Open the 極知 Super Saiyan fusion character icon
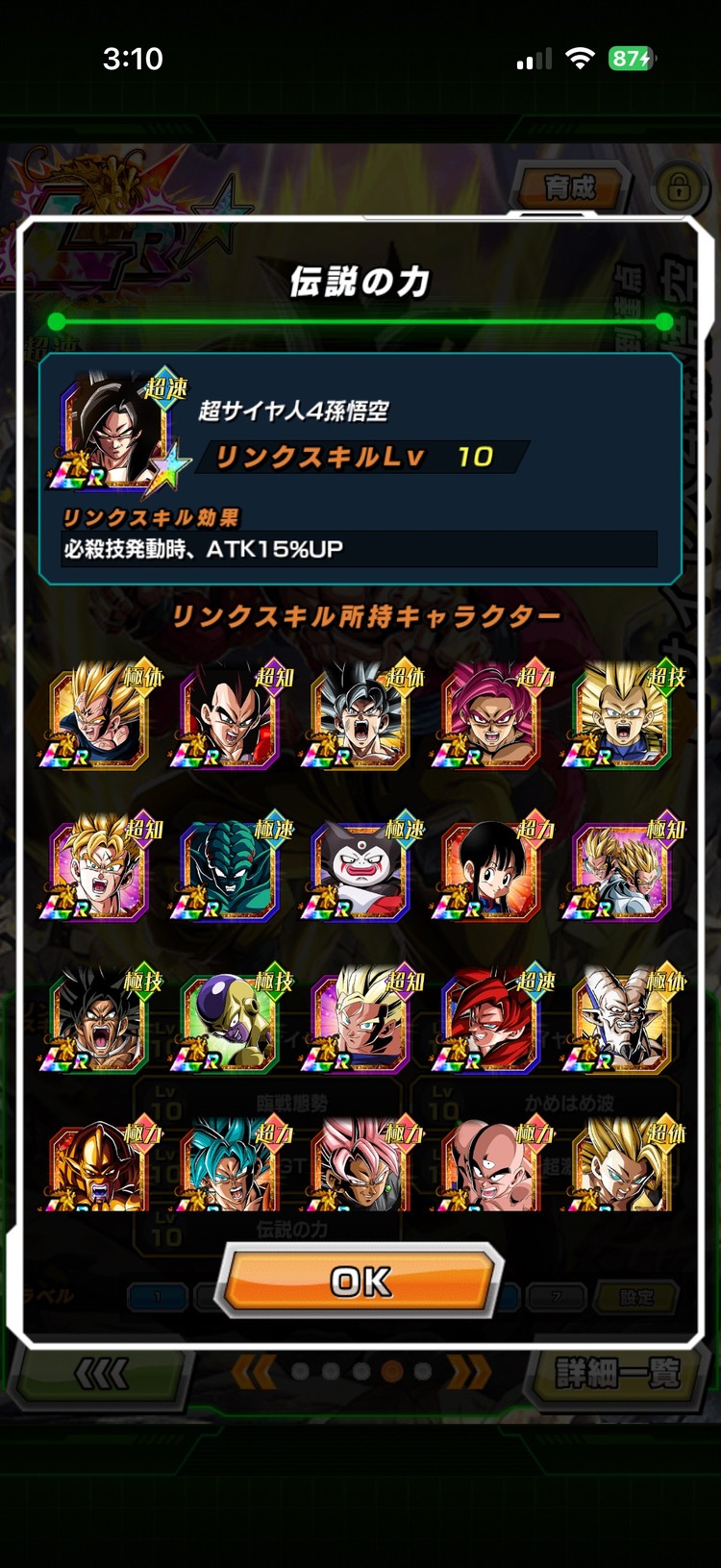 click(x=623, y=869)
